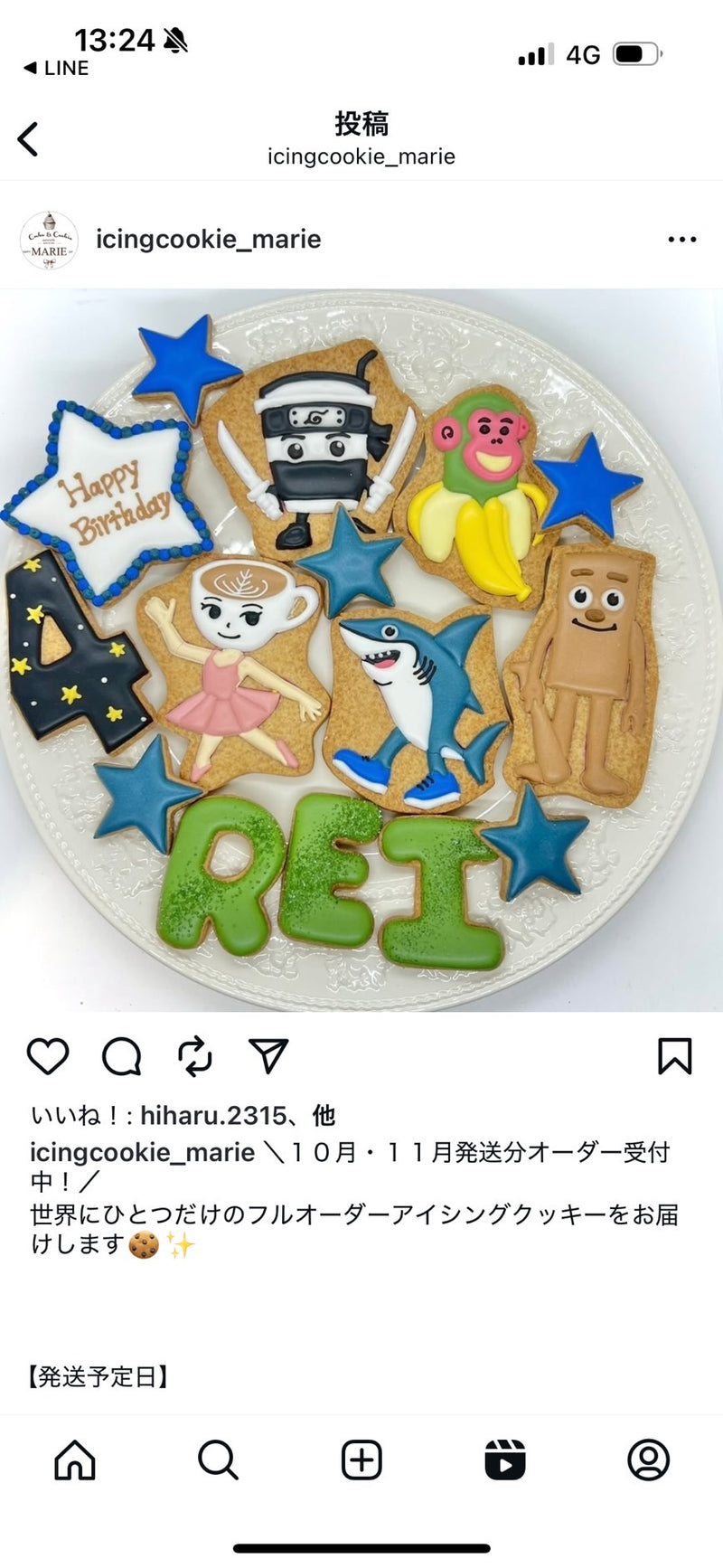Image resolution: width=723 pixels, height=1568 pixels.
Task: Tap icingcookie_marie username in post header
Action: [x=208, y=240]
